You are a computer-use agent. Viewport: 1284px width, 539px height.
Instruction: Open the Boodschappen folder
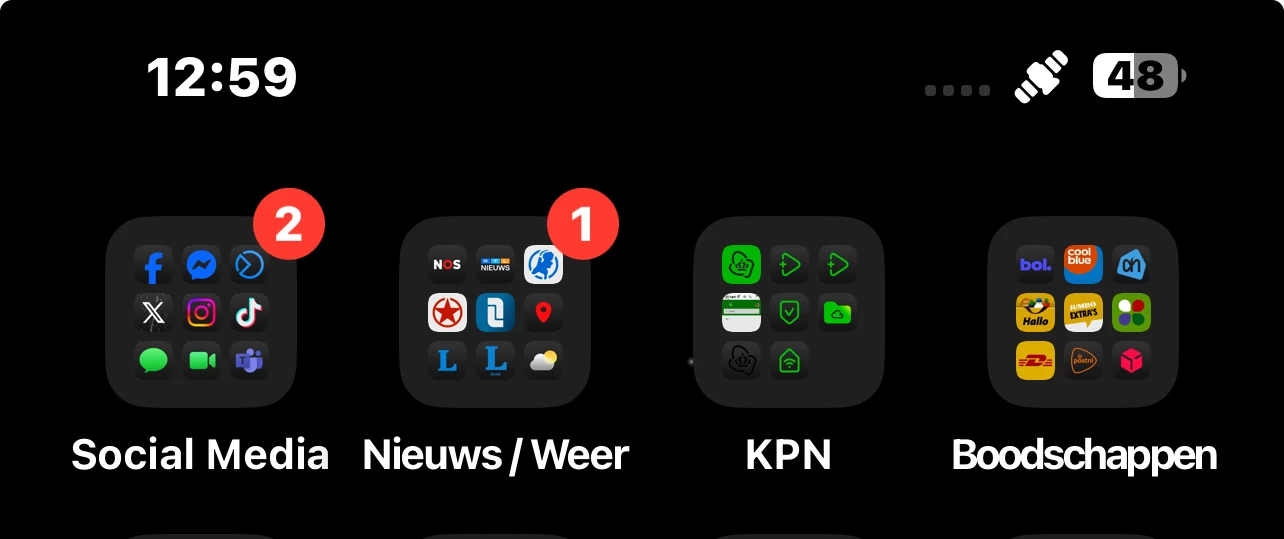coord(1083,312)
